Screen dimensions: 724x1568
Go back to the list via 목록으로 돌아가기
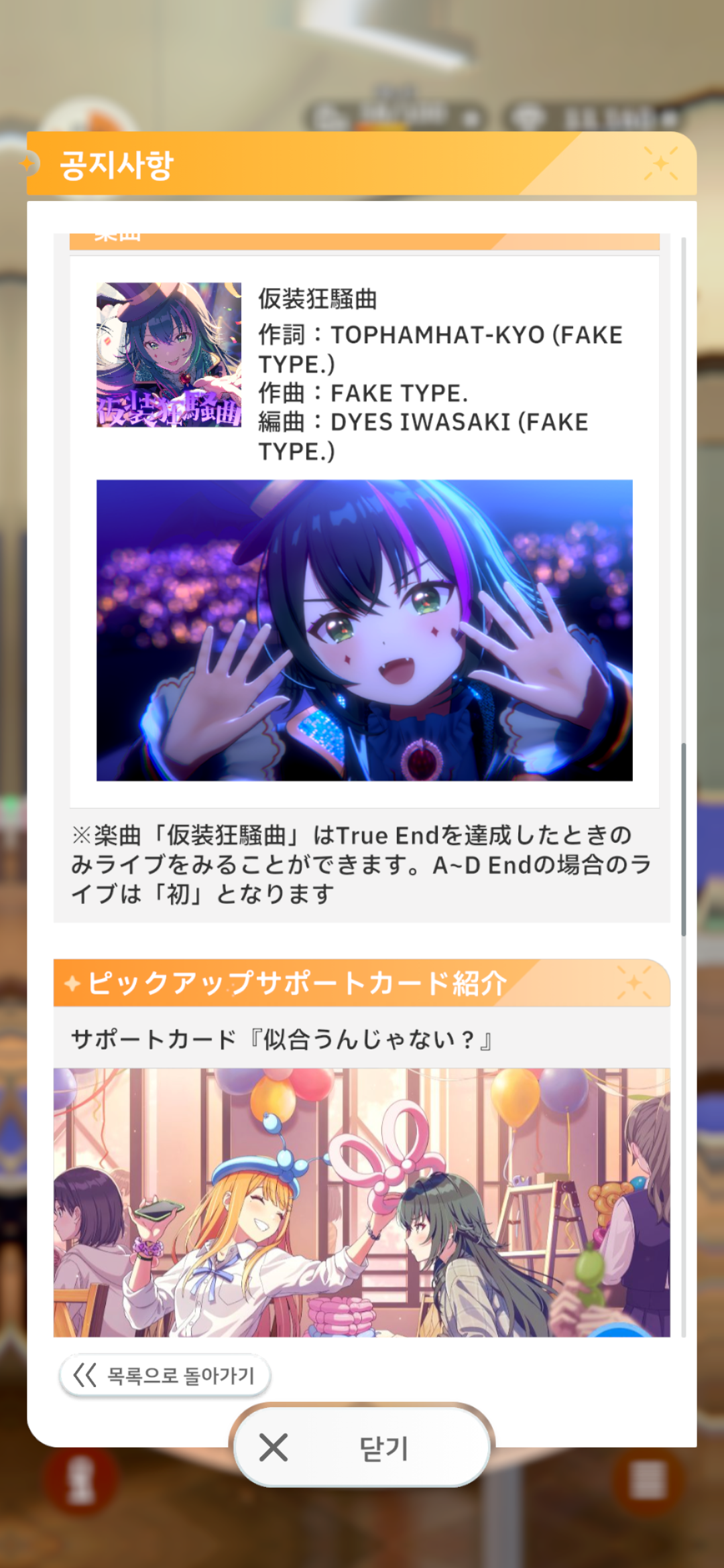click(x=165, y=1376)
